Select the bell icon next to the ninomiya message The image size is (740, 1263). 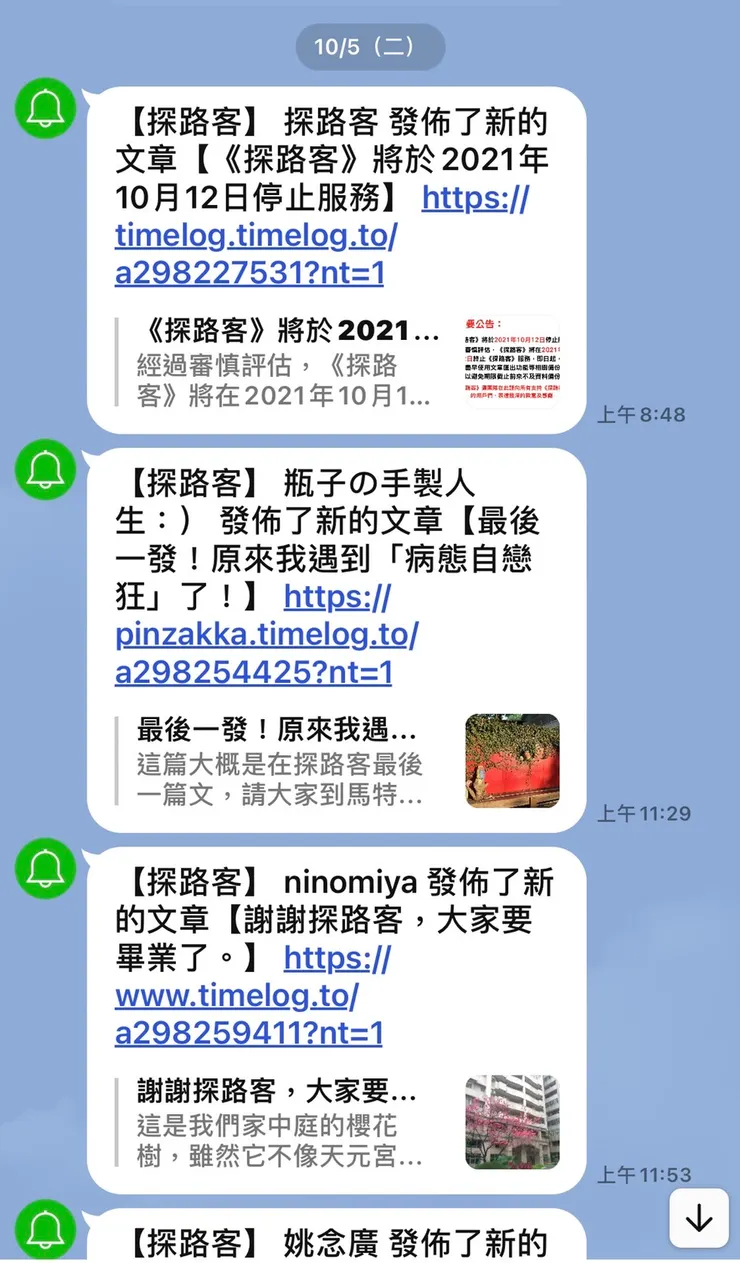[44, 870]
